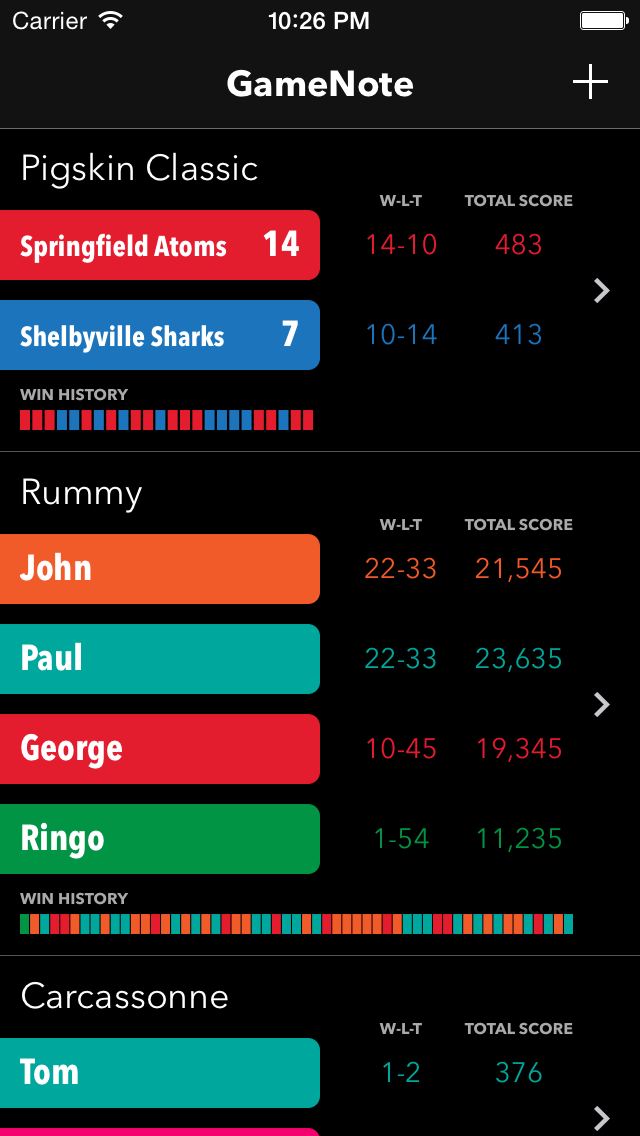Open the Carcassonne game details chevron
The image size is (640, 1136).
pos(601,1117)
